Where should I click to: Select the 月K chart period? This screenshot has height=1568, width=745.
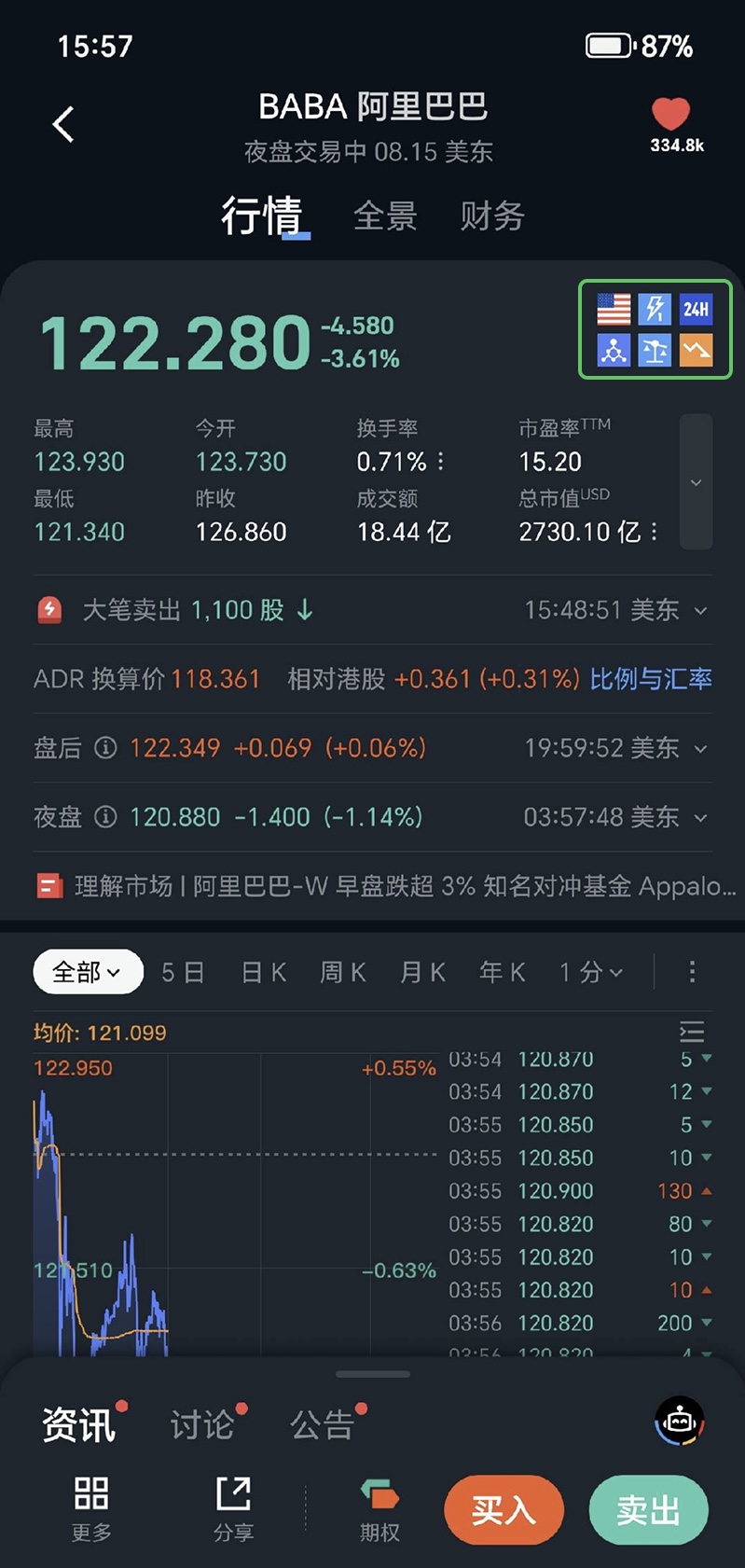[x=422, y=972]
